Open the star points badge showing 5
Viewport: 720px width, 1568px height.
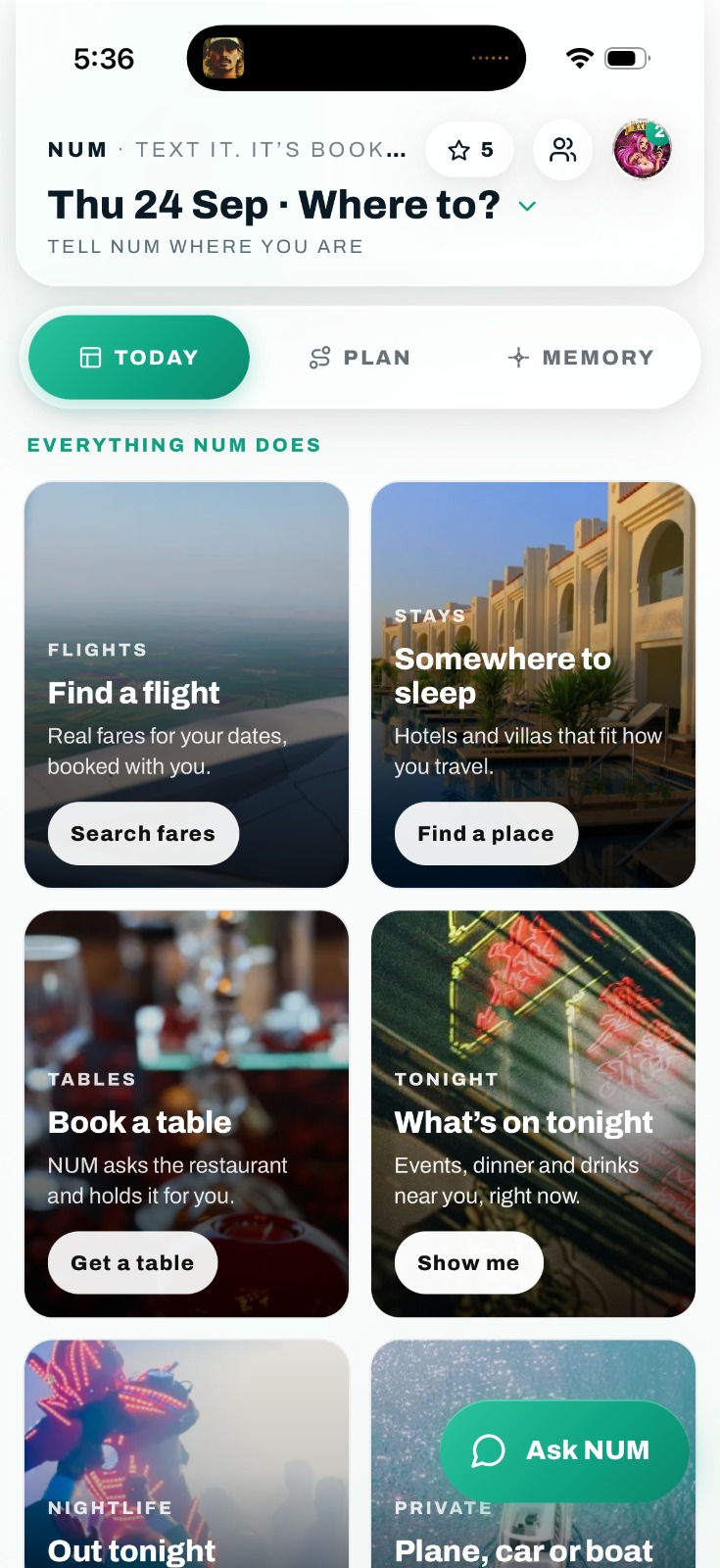tap(470, 150)
